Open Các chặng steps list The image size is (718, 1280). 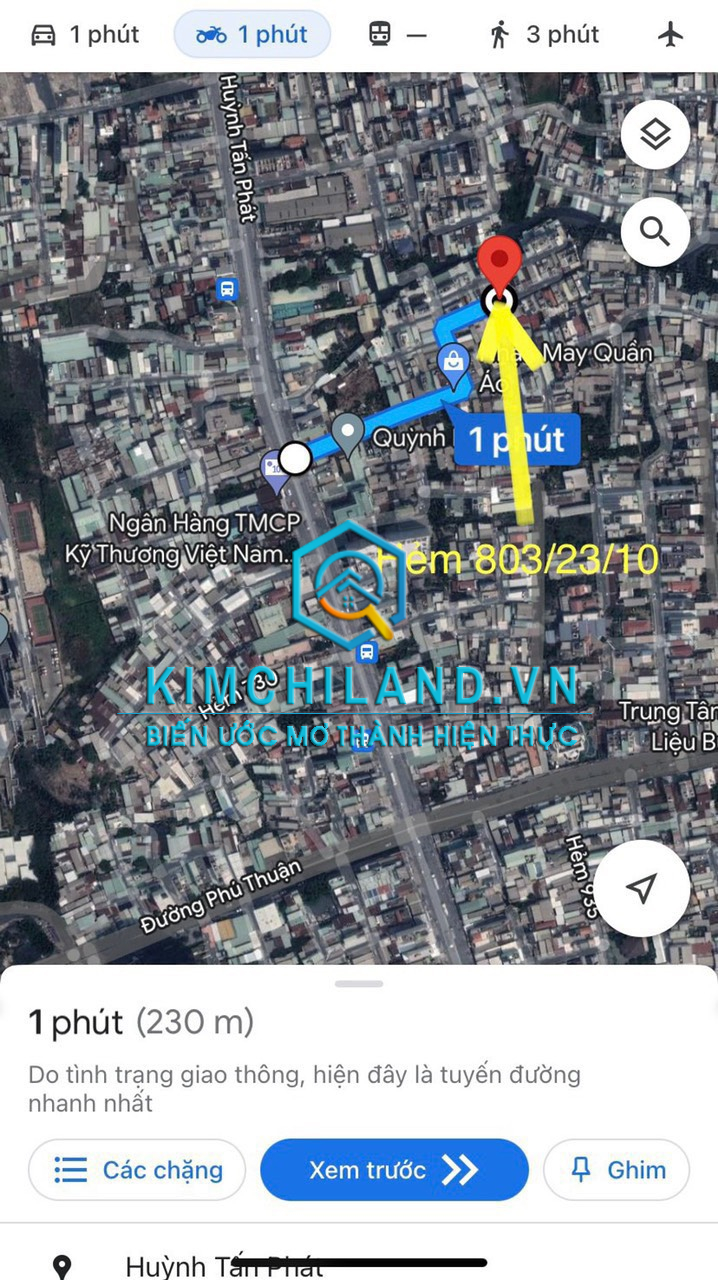coord(137,1169)
